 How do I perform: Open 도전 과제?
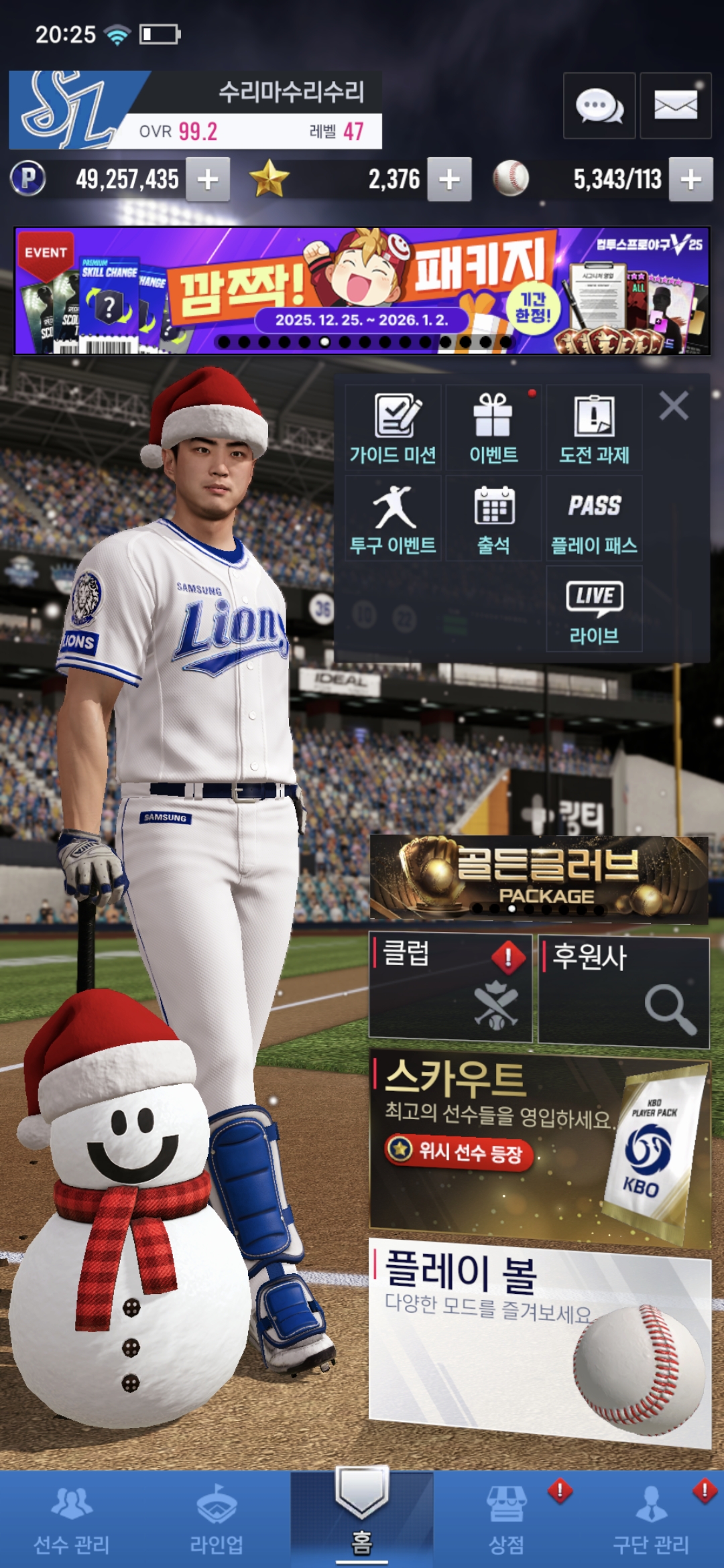594,428
